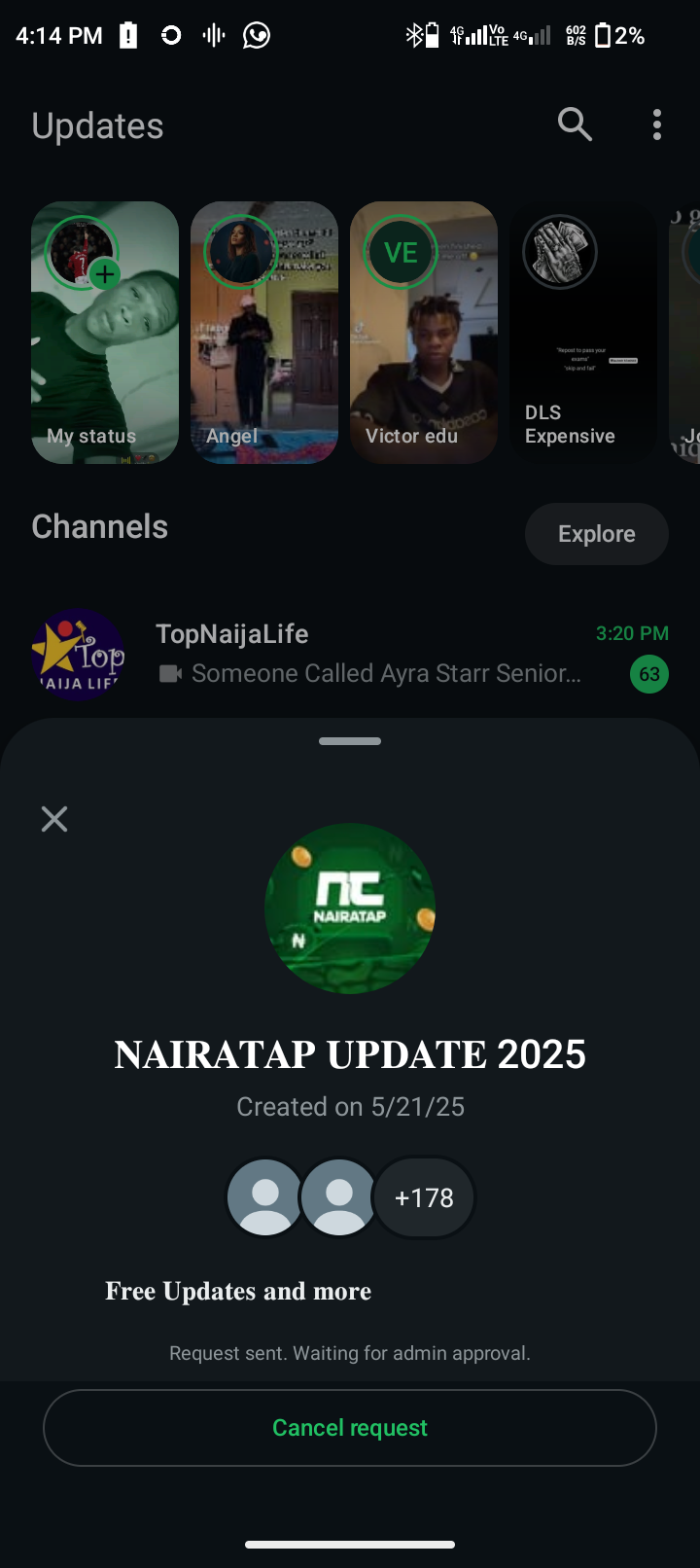This screenshot has width=700, height=1568.
Task: Tap the +178 members bubble
Action: point(424,1197)
